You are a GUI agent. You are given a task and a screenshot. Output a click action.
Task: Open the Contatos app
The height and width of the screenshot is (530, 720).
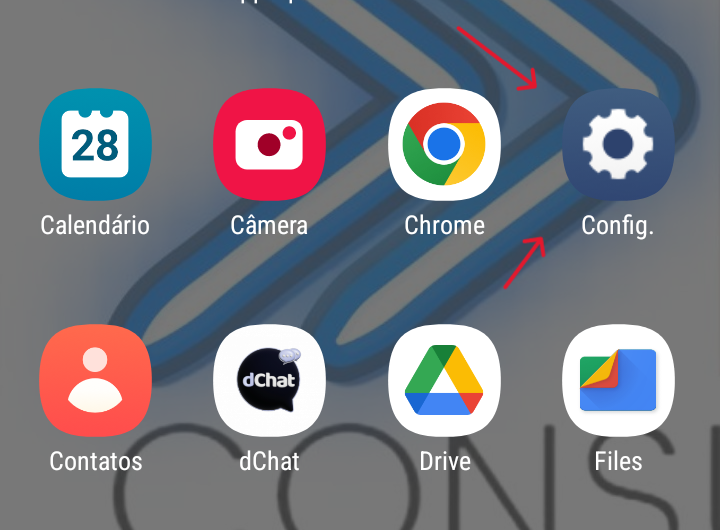95,381
